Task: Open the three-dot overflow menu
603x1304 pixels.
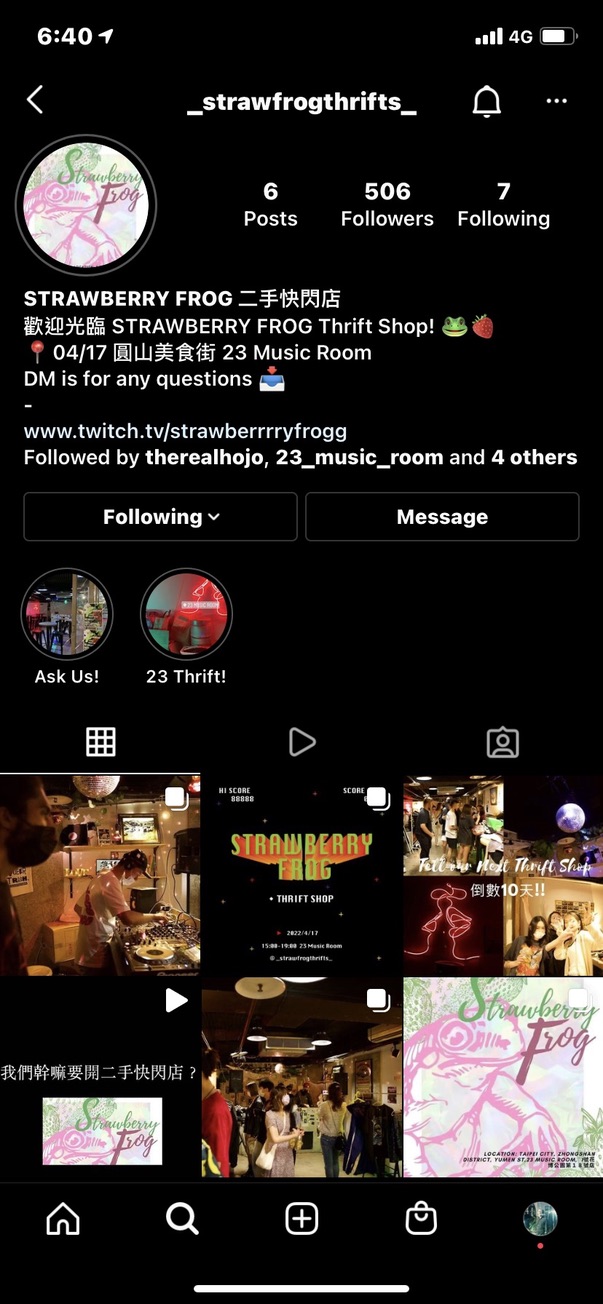Action: [x=556, y=101]
